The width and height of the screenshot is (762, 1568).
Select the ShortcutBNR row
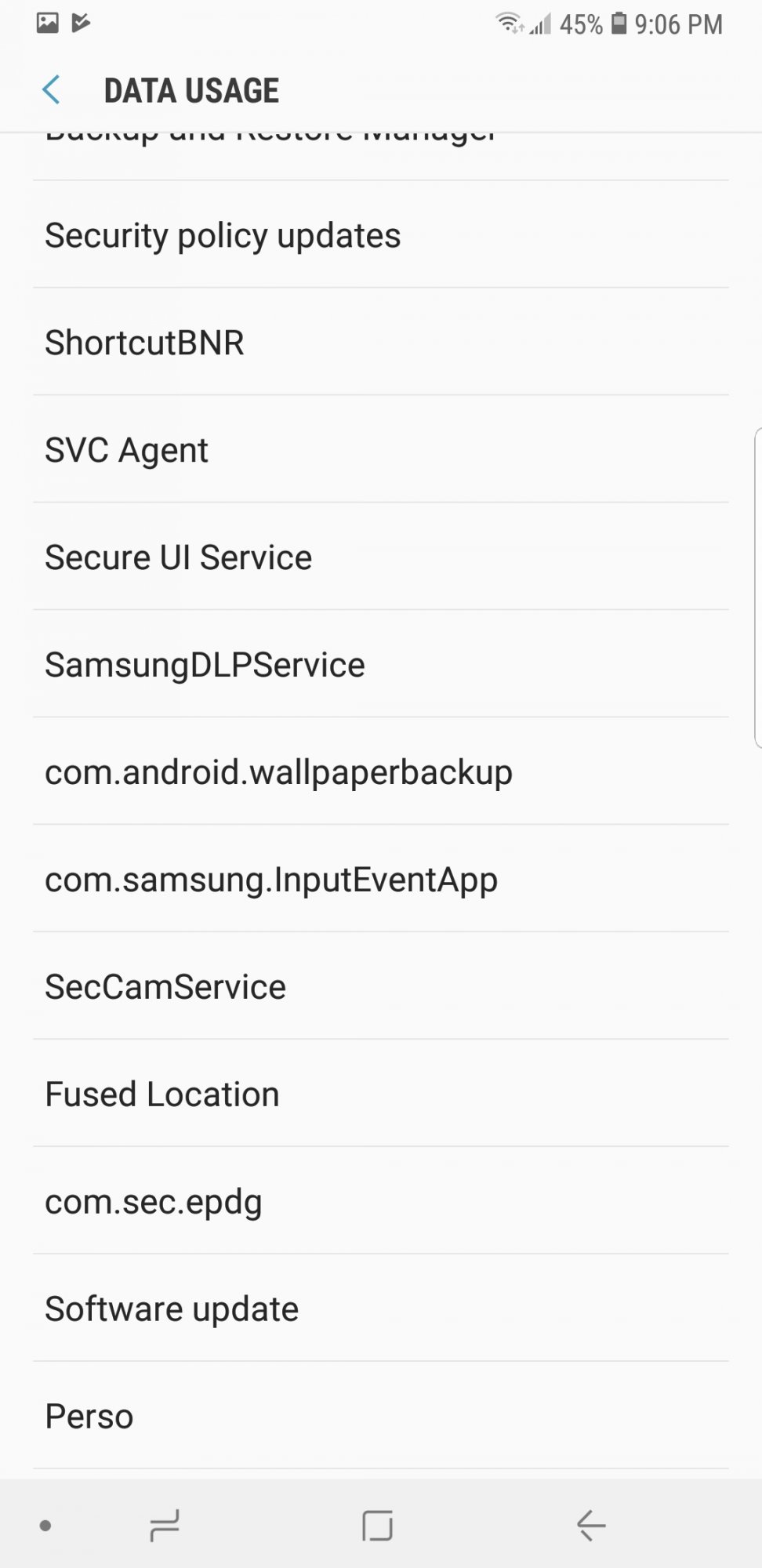click(381, 342)
